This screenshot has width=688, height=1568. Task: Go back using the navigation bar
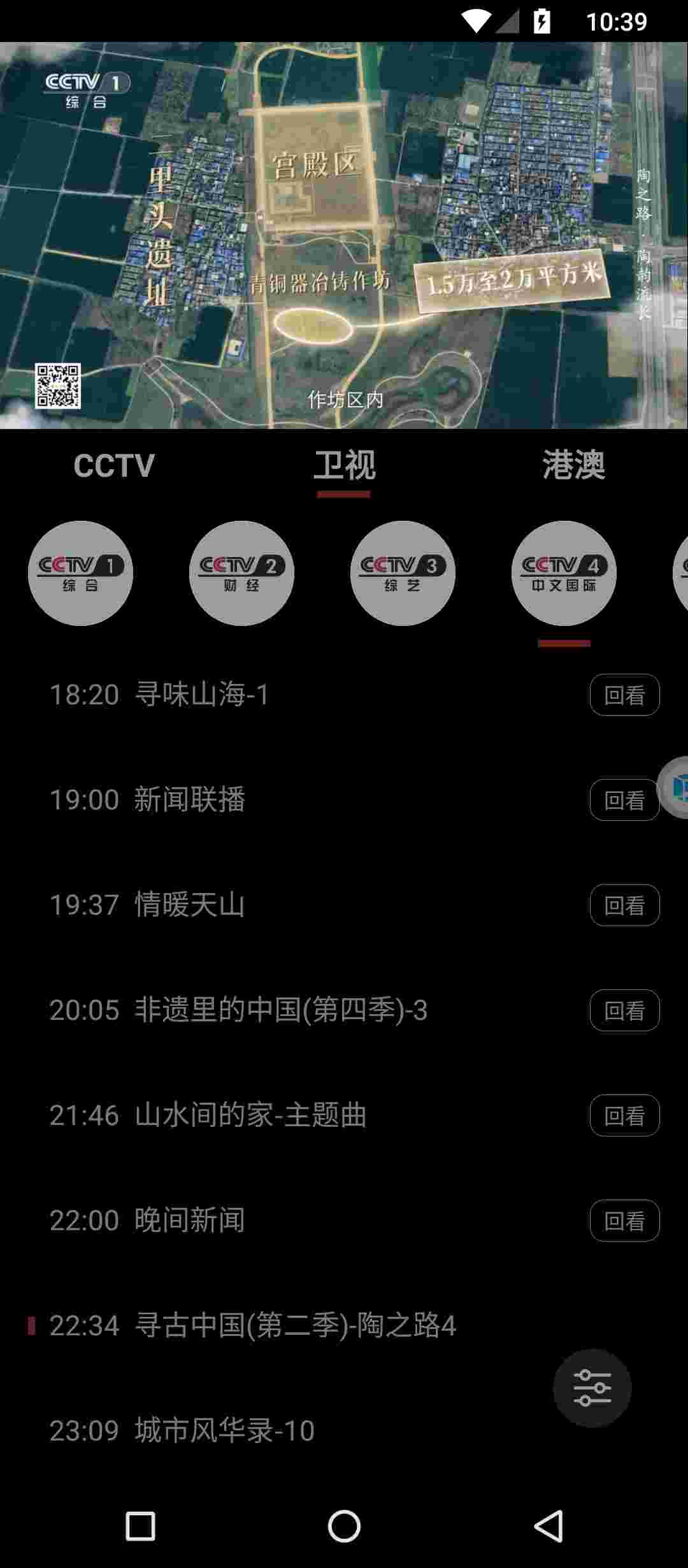548,1527
